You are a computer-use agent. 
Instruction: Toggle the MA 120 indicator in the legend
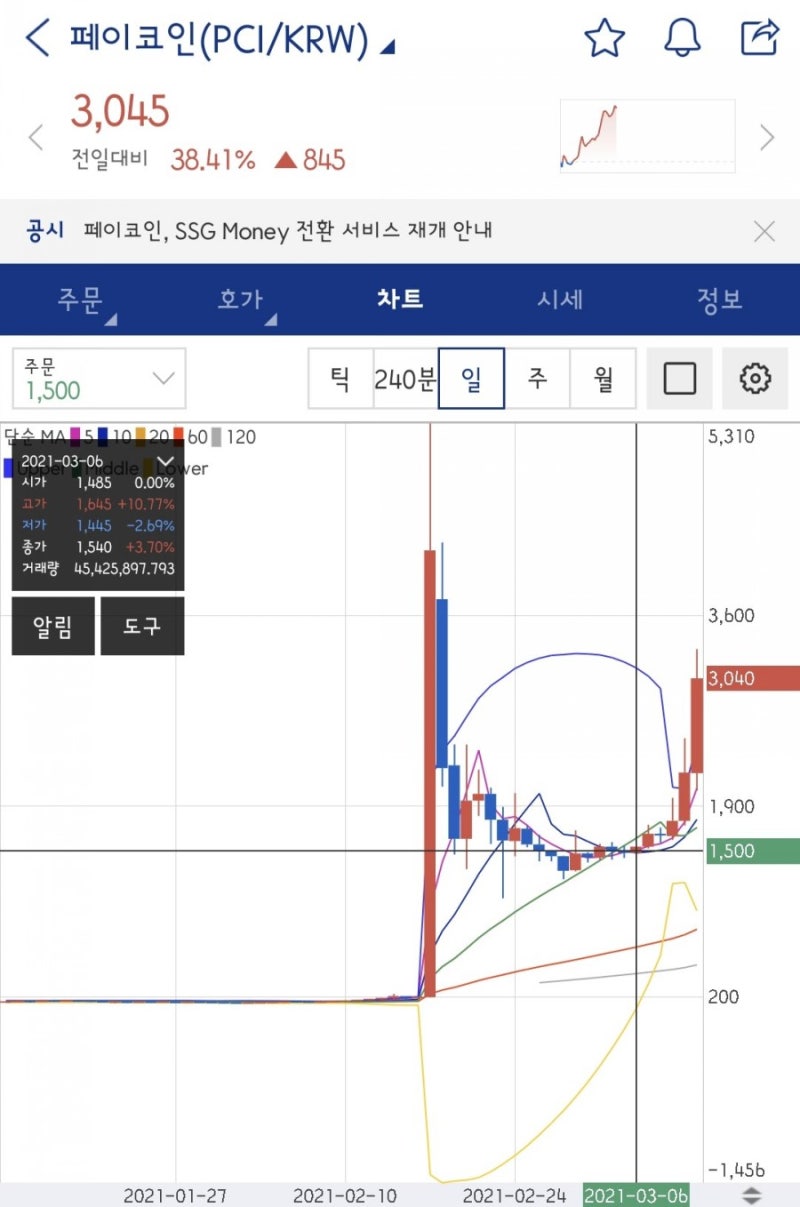pos(234,437)
